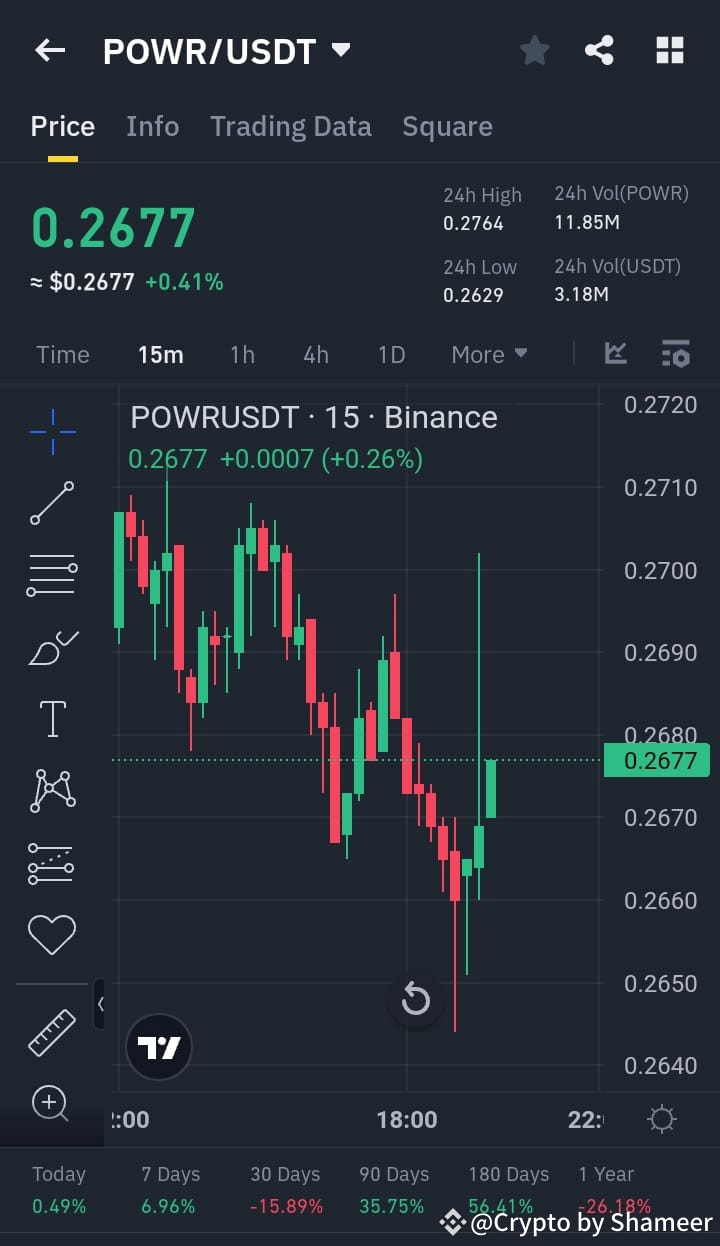Select the 1h timeframe tab
The image size is (720, 1246).
click(x=241, y=354)
